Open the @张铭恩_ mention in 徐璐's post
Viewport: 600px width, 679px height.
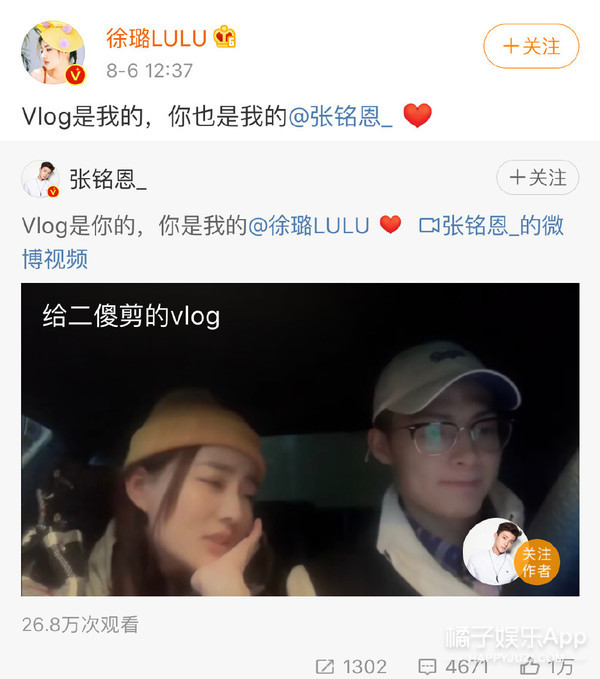[x=341, y=116]
